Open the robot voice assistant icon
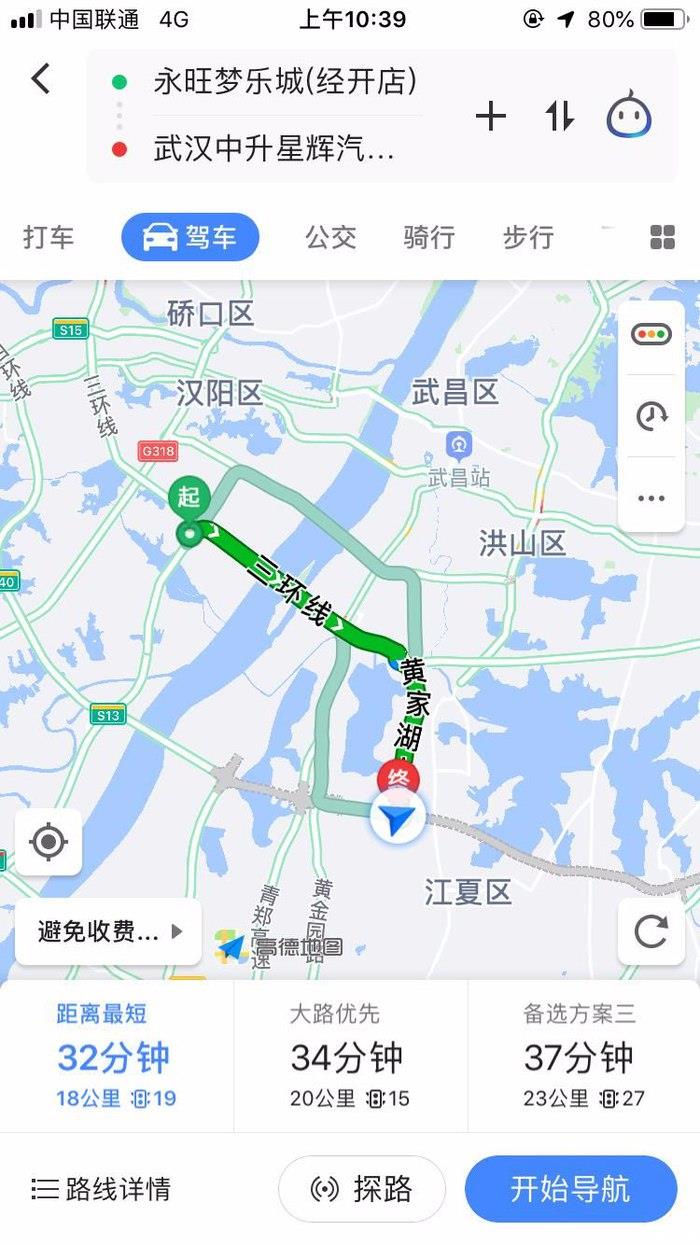 [629, 116]
